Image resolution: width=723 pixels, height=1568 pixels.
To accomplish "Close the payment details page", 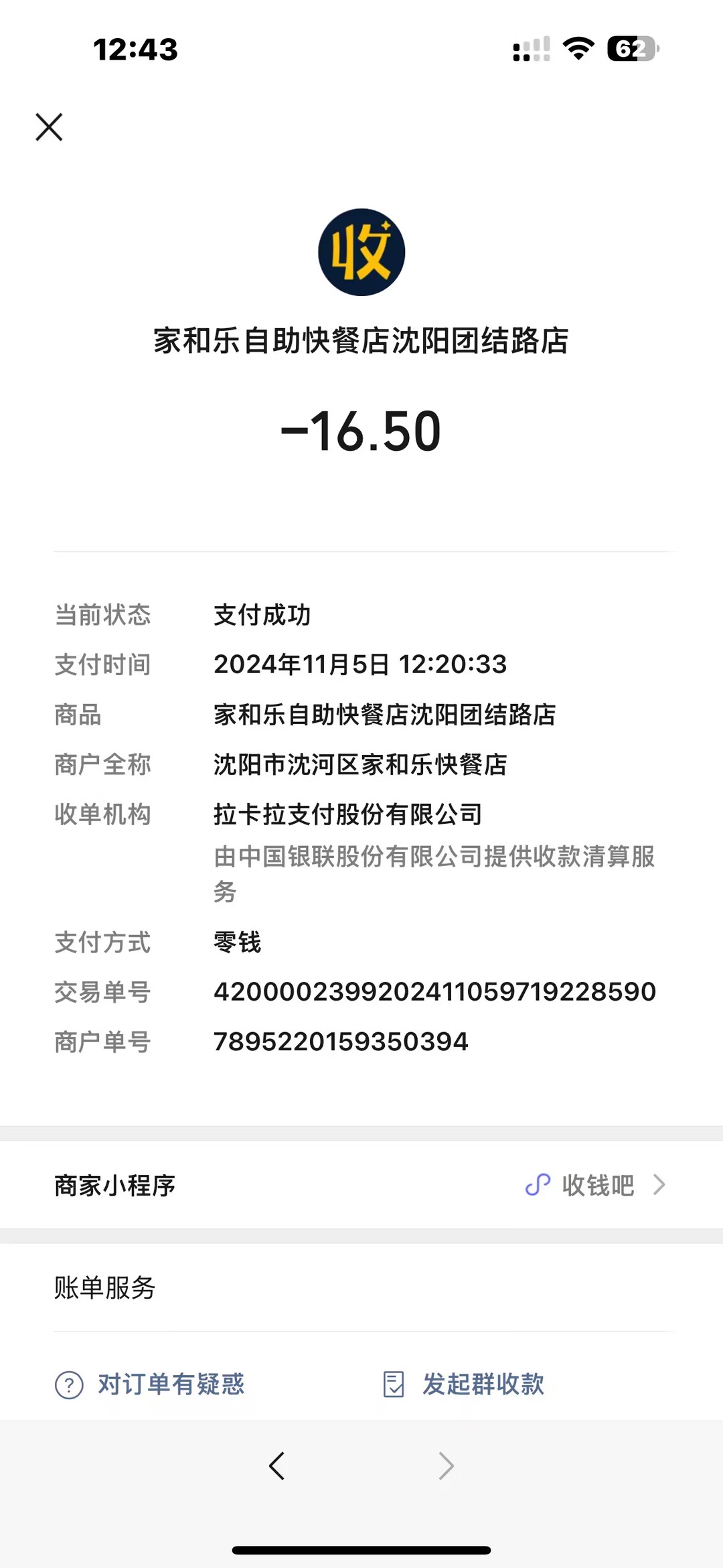I will pos(49,127).
